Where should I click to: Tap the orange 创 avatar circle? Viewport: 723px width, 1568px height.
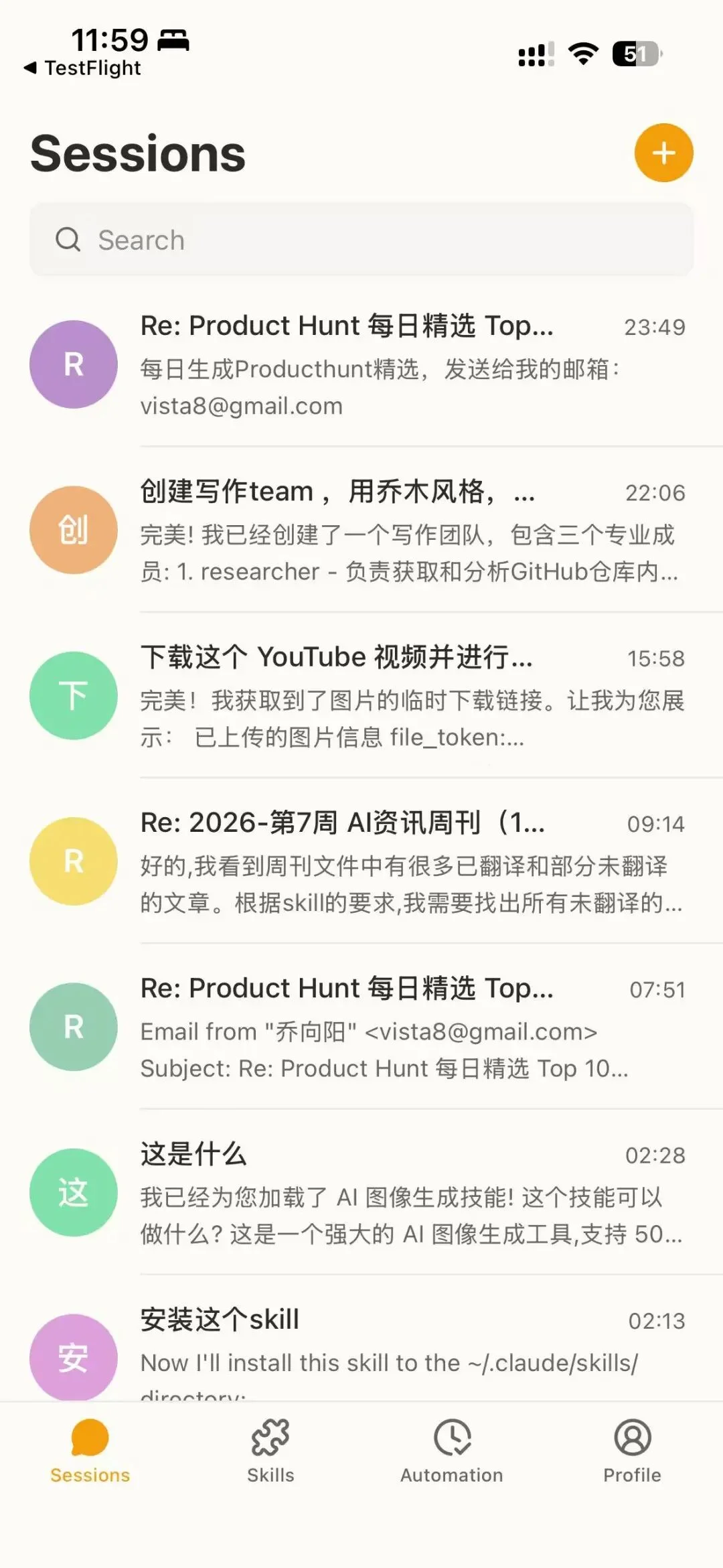point(73,530)
